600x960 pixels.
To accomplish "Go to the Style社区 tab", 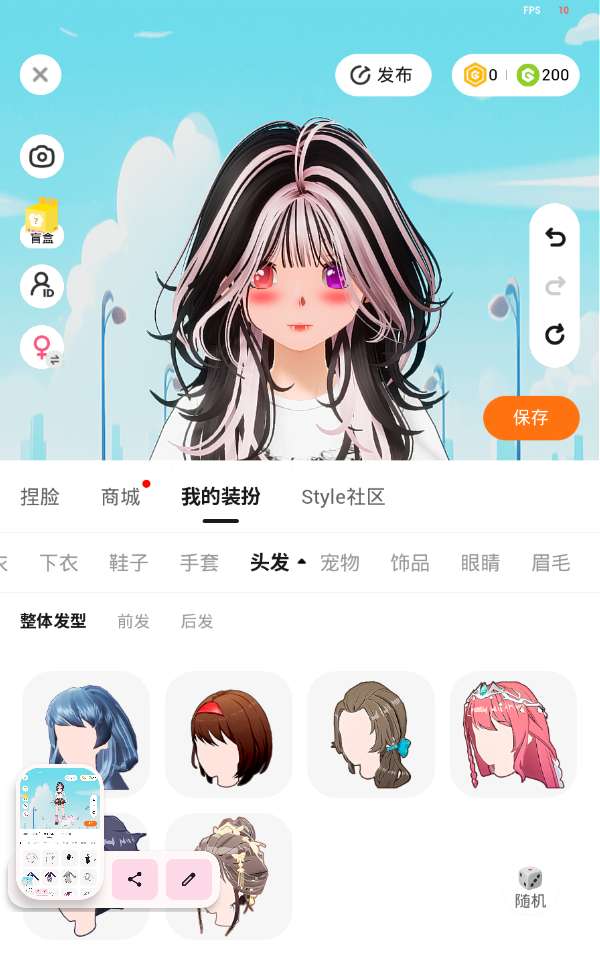I will 343,497.
